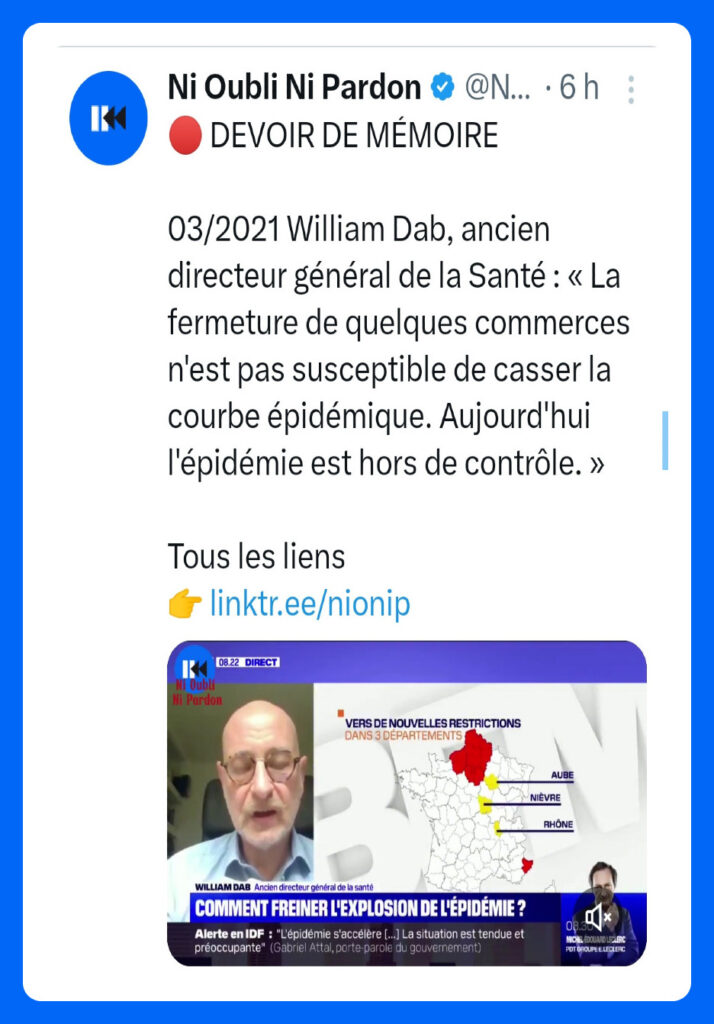Unmute the video sound
This screenshot has height=1024, width=714.
[x=600, y=916]
